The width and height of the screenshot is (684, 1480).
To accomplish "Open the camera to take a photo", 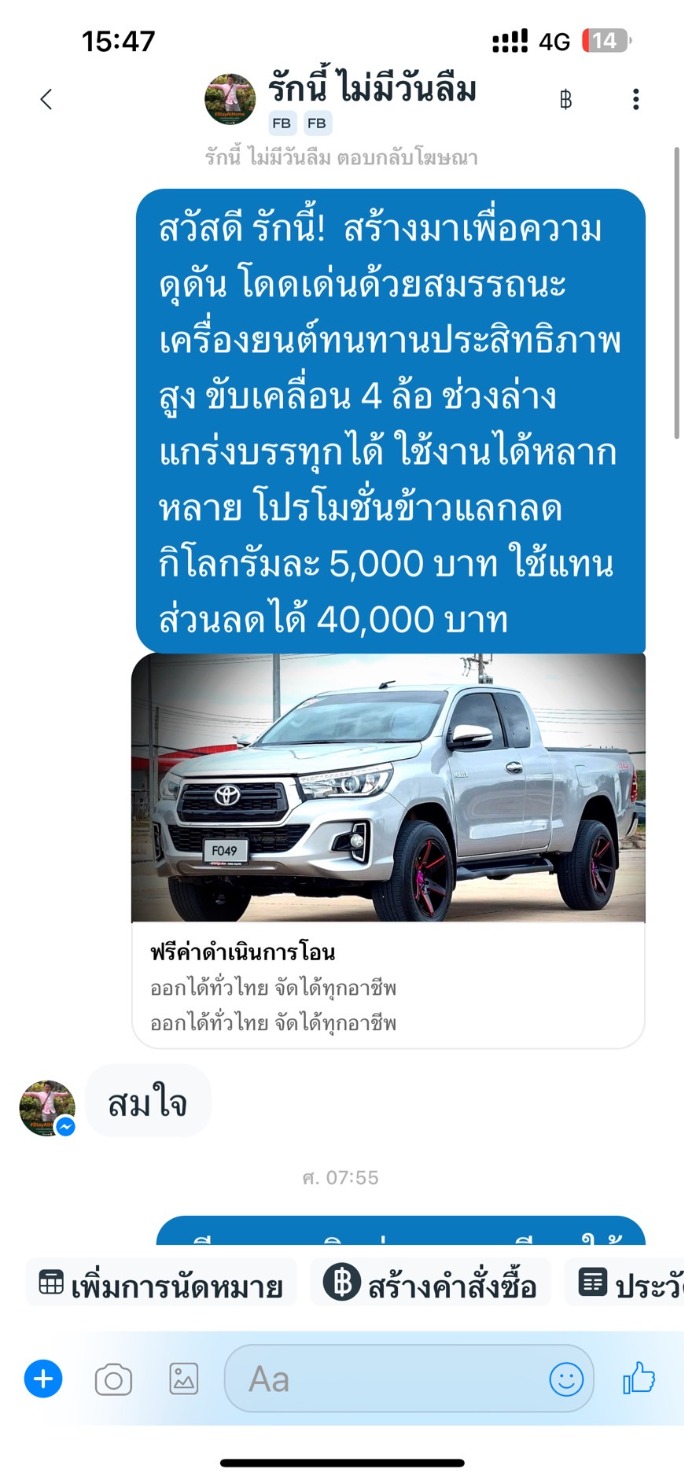I will (113, 1380).
